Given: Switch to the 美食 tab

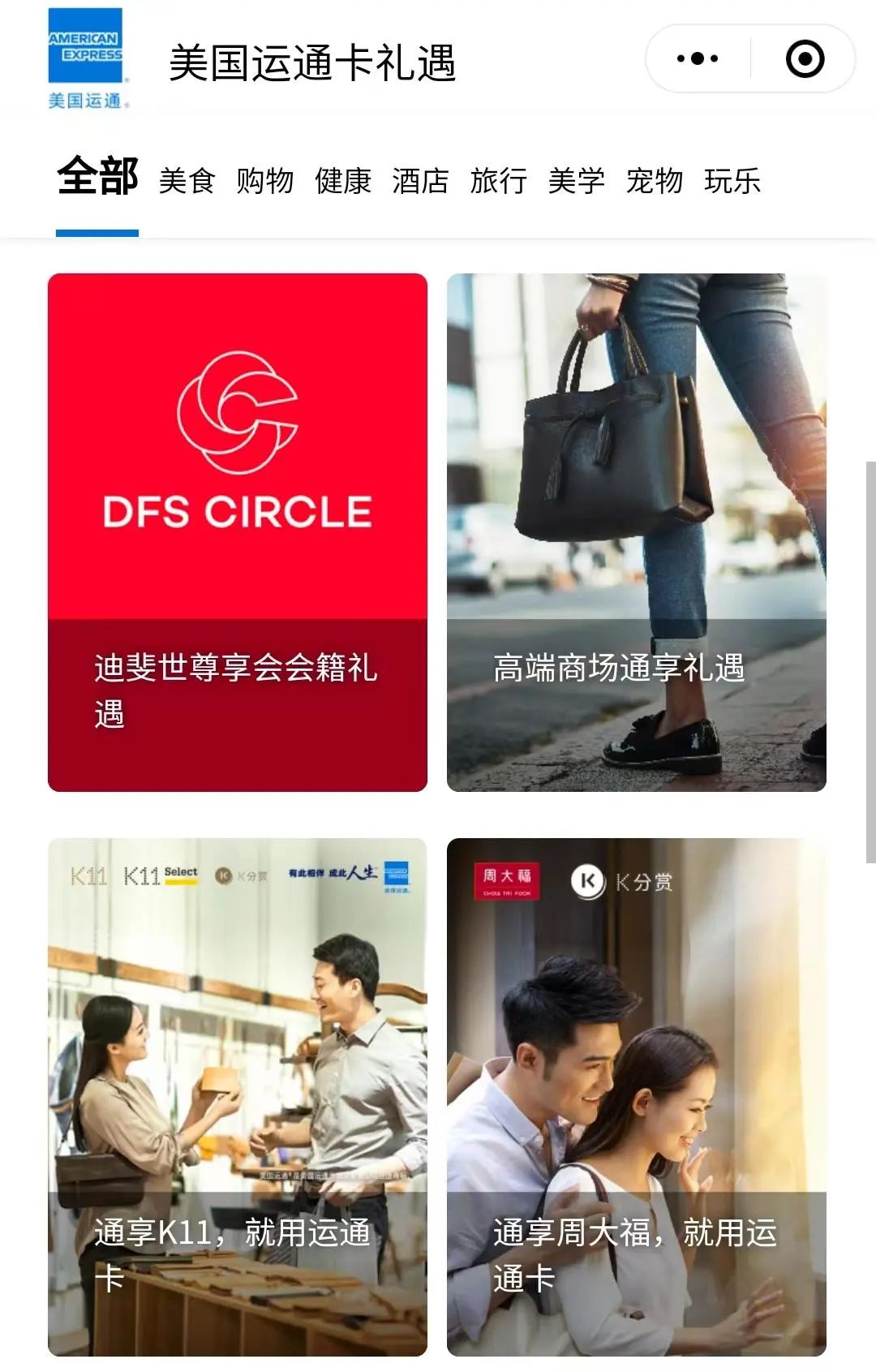Looking at the screenshot, I should (x=187, y=181).
